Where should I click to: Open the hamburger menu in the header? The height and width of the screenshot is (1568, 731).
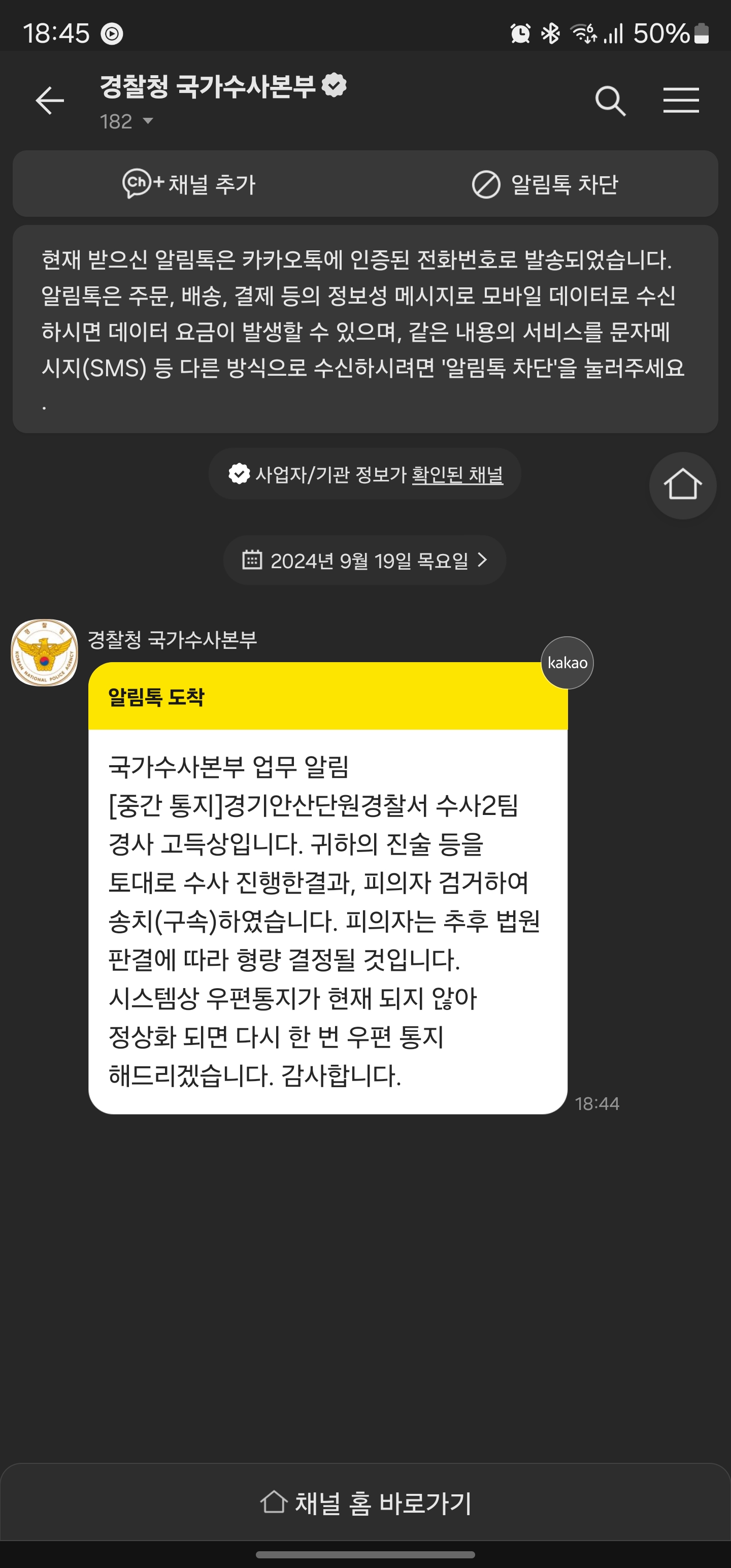680,101
